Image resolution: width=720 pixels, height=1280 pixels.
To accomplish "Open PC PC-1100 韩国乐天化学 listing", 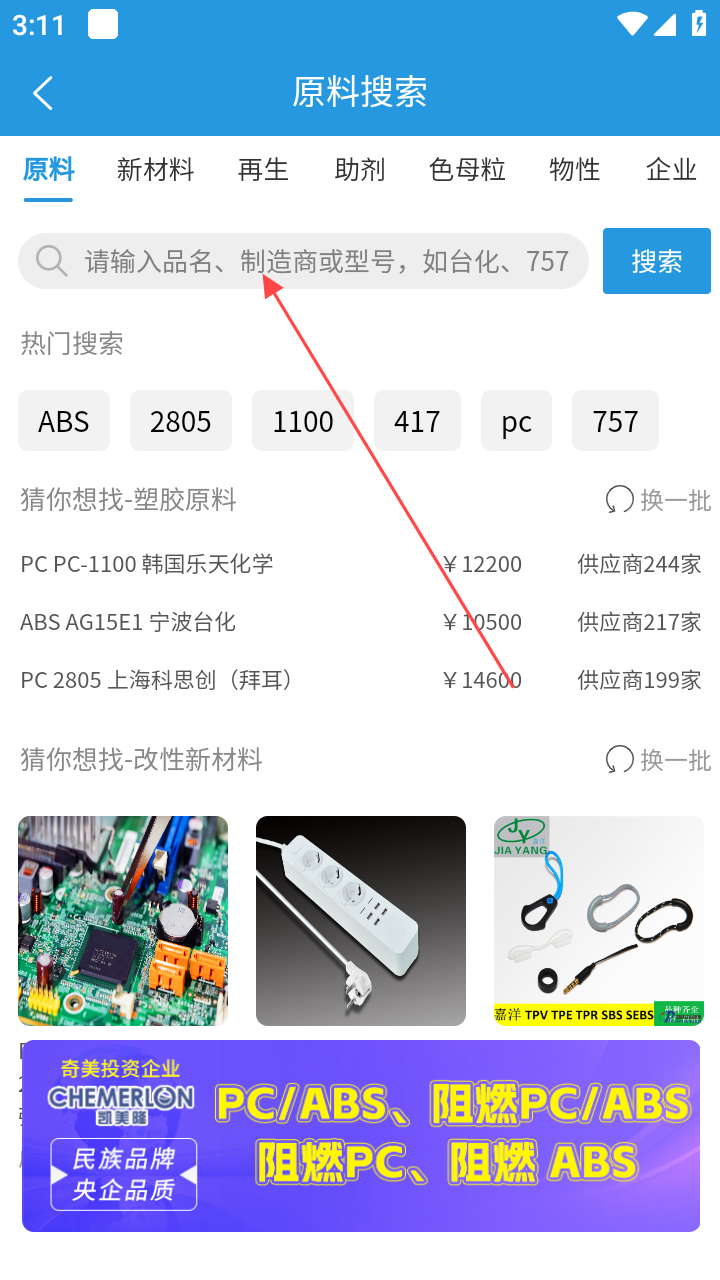I will 147,564.
